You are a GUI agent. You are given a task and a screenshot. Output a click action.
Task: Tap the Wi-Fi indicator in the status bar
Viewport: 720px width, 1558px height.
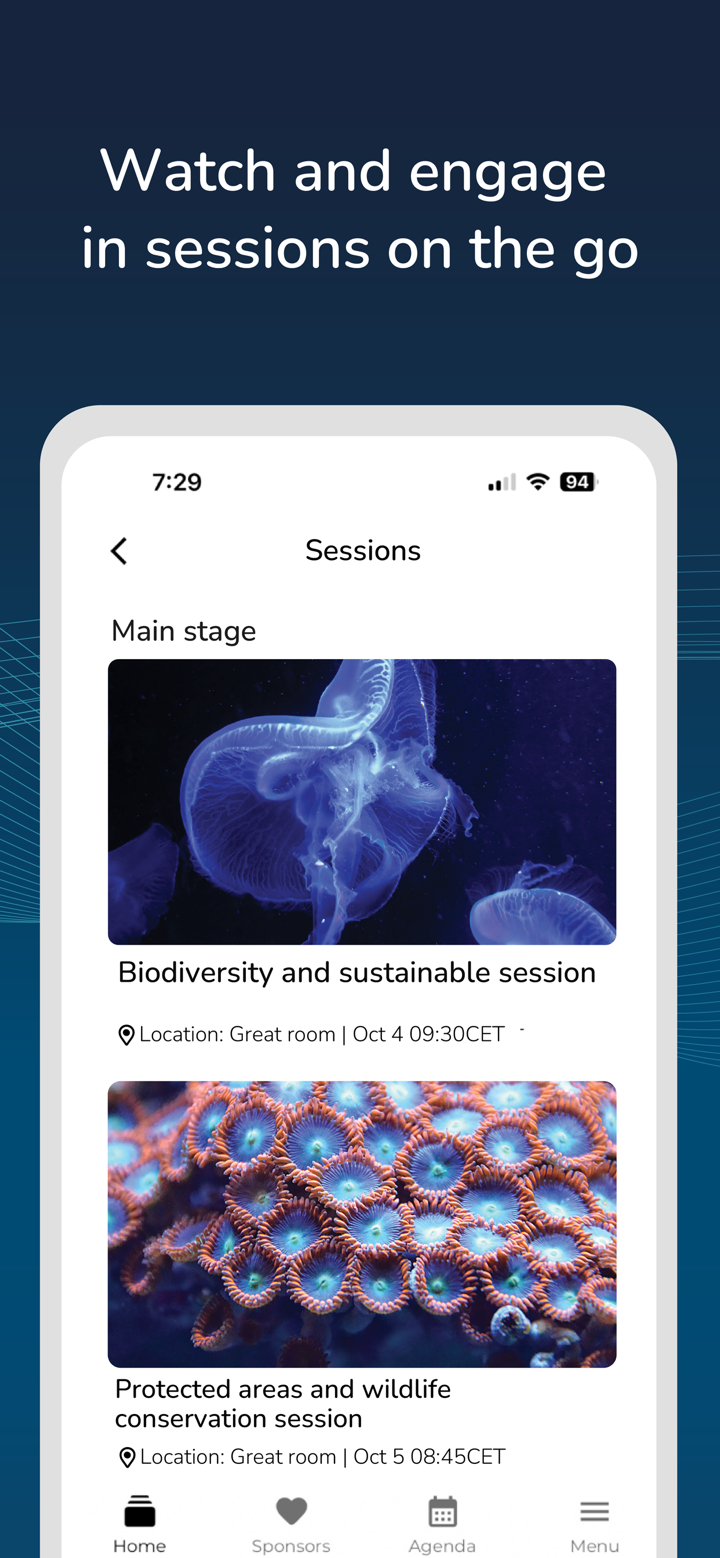tap(536, 481)
